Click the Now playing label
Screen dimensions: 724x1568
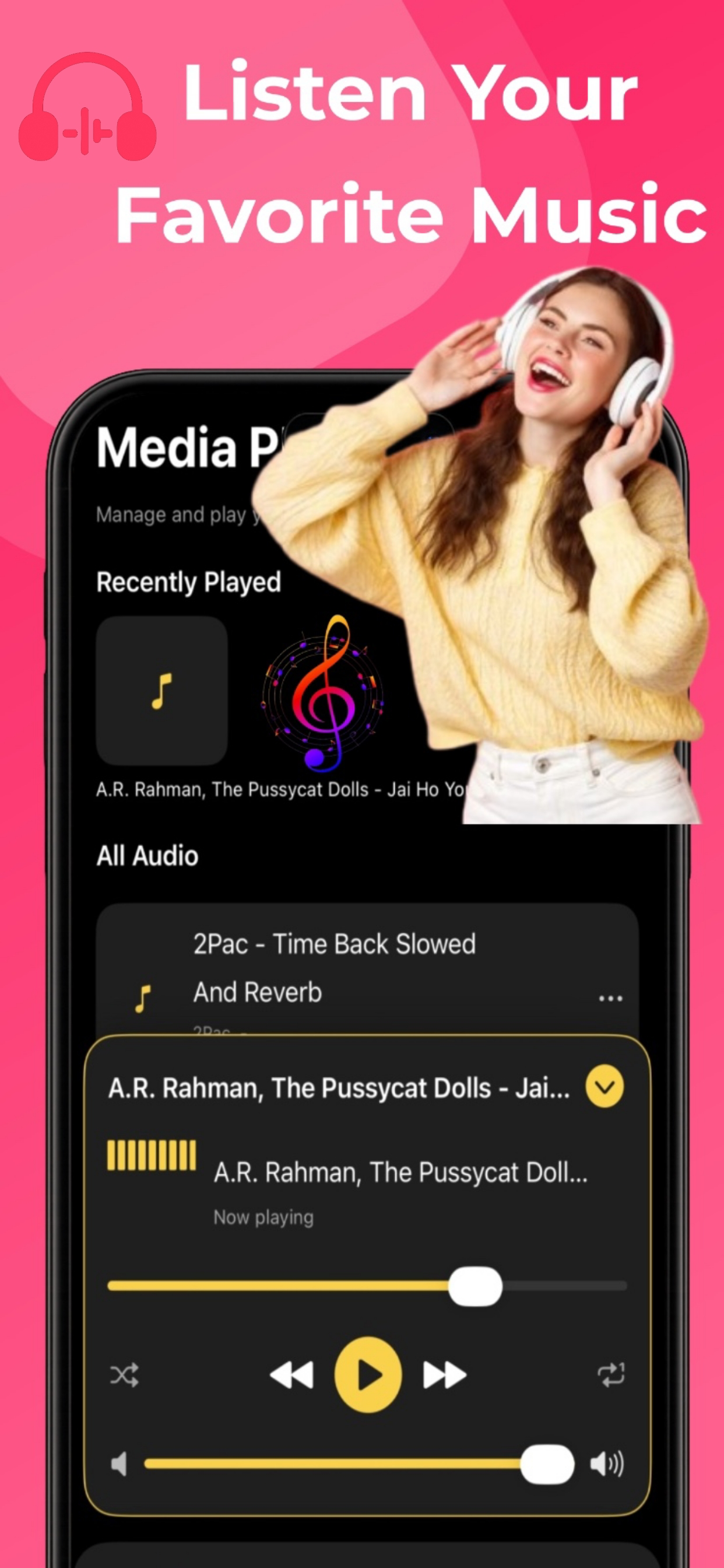click(x=263, y=1216)
